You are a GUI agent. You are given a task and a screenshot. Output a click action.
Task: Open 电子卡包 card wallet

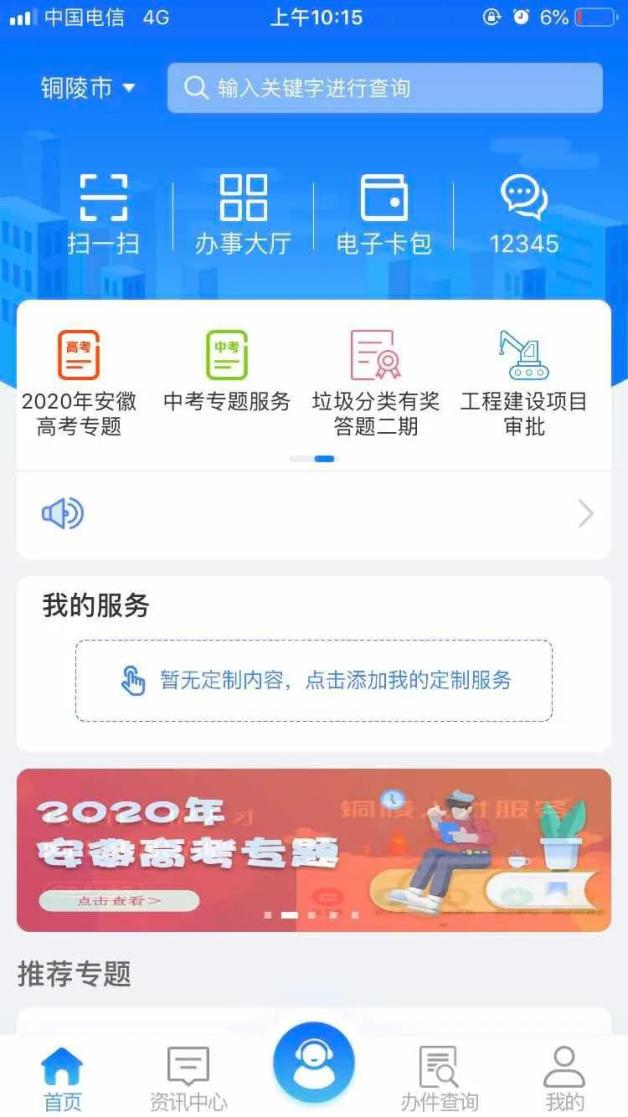click(x=384, y=213)
